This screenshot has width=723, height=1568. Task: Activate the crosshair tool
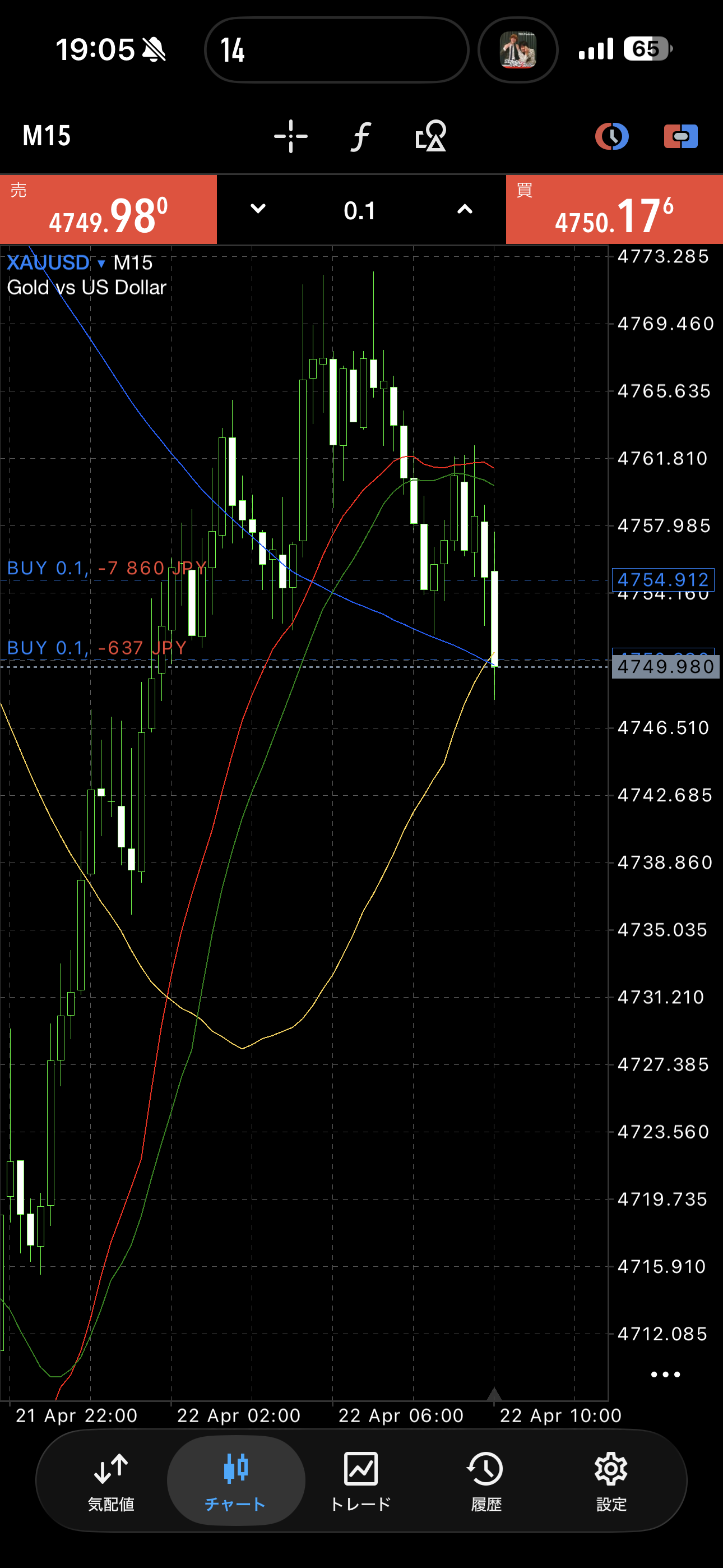[290, 136]
